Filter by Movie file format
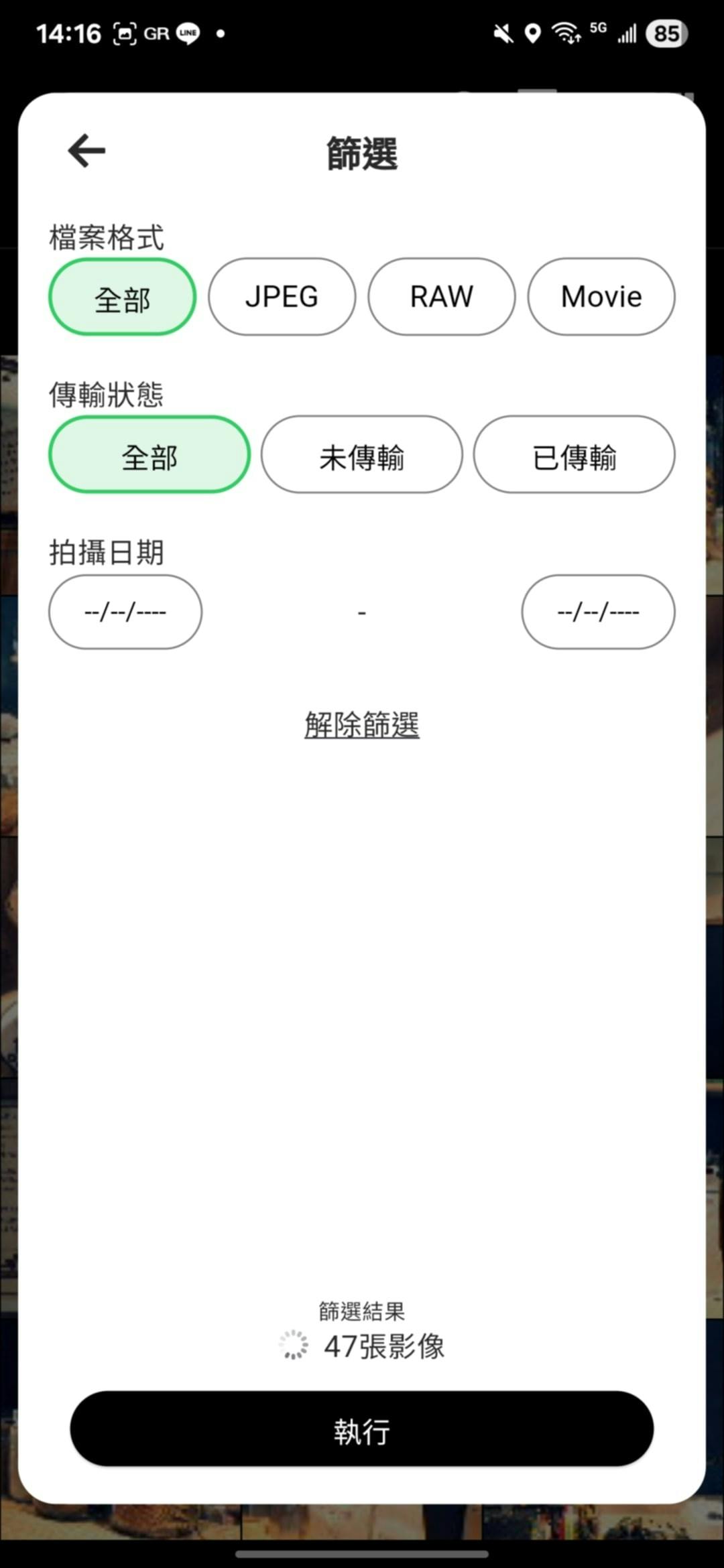Screen dimensions: 724x1568 (x=601, y=297)
